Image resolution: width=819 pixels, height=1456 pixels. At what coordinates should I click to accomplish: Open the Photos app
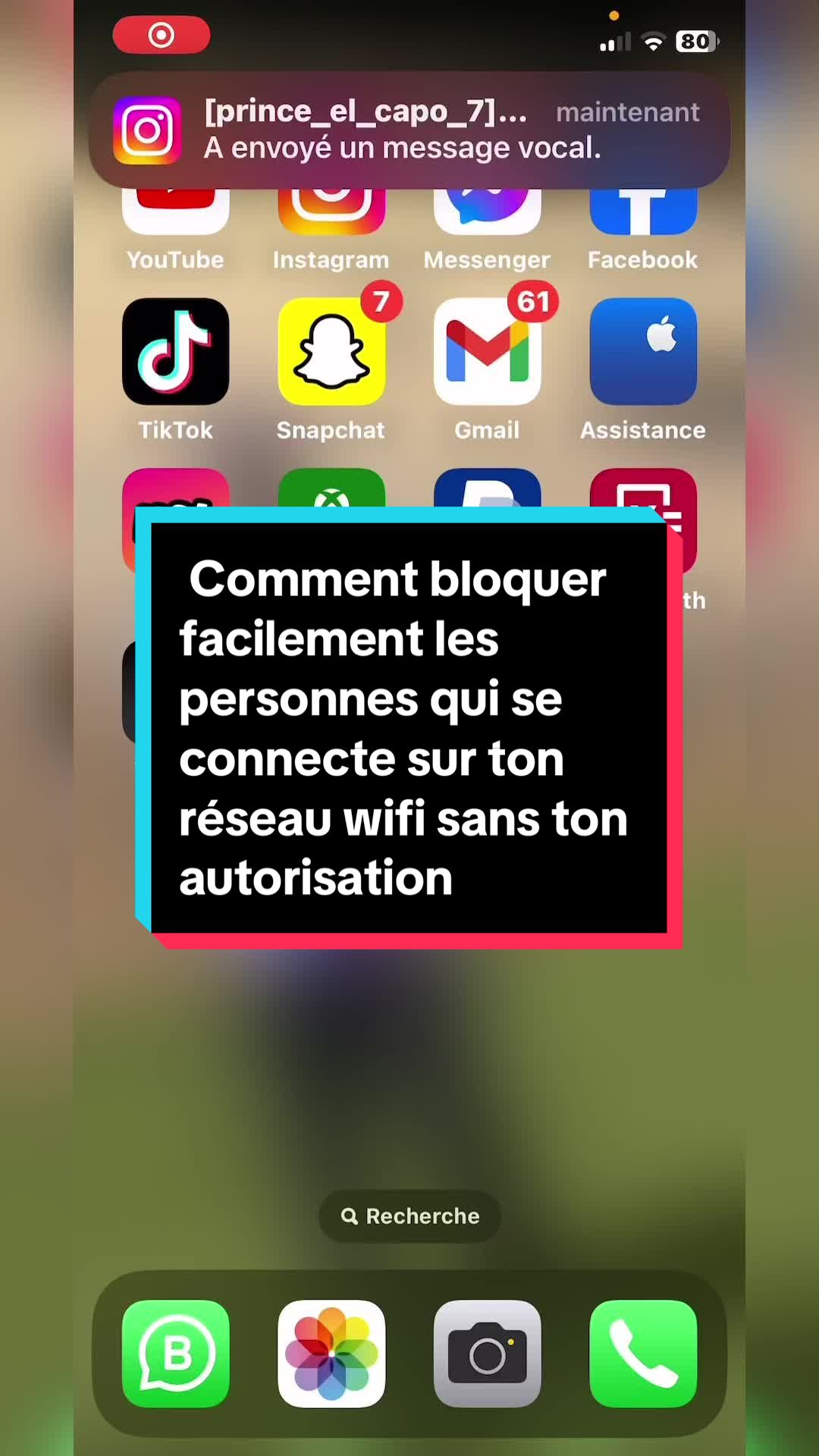click(x=331, y=1354)
